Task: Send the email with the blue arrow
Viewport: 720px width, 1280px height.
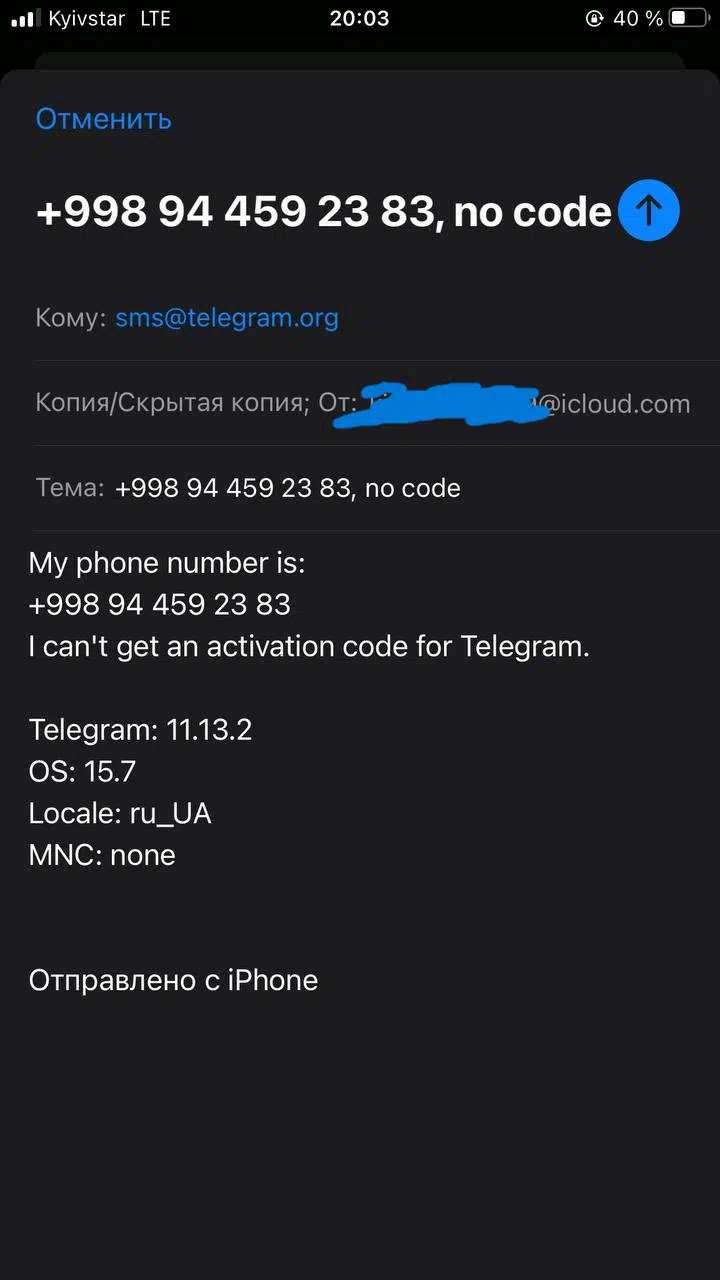Action: tap(649, 210)
